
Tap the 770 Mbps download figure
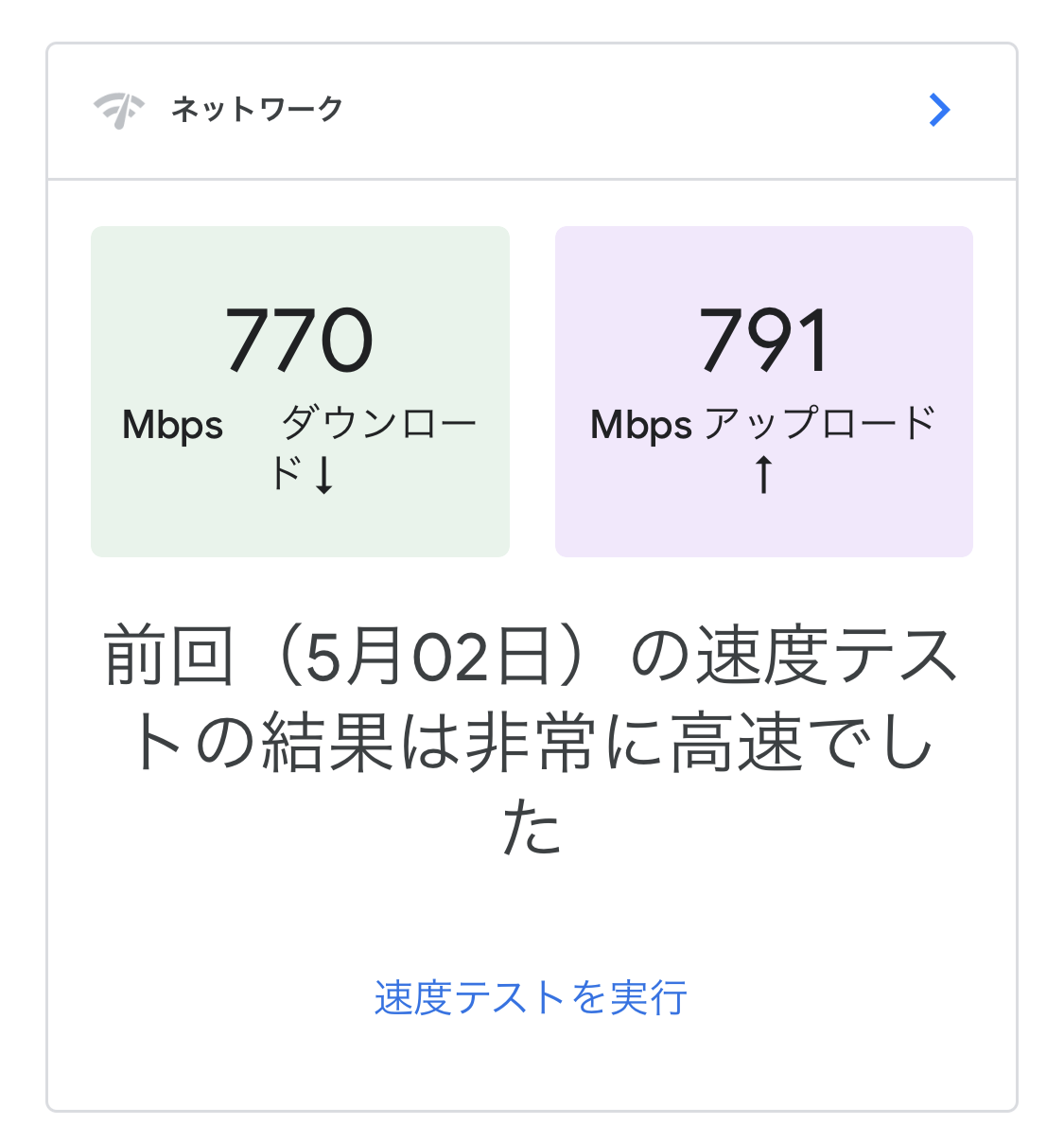(300, 341)
